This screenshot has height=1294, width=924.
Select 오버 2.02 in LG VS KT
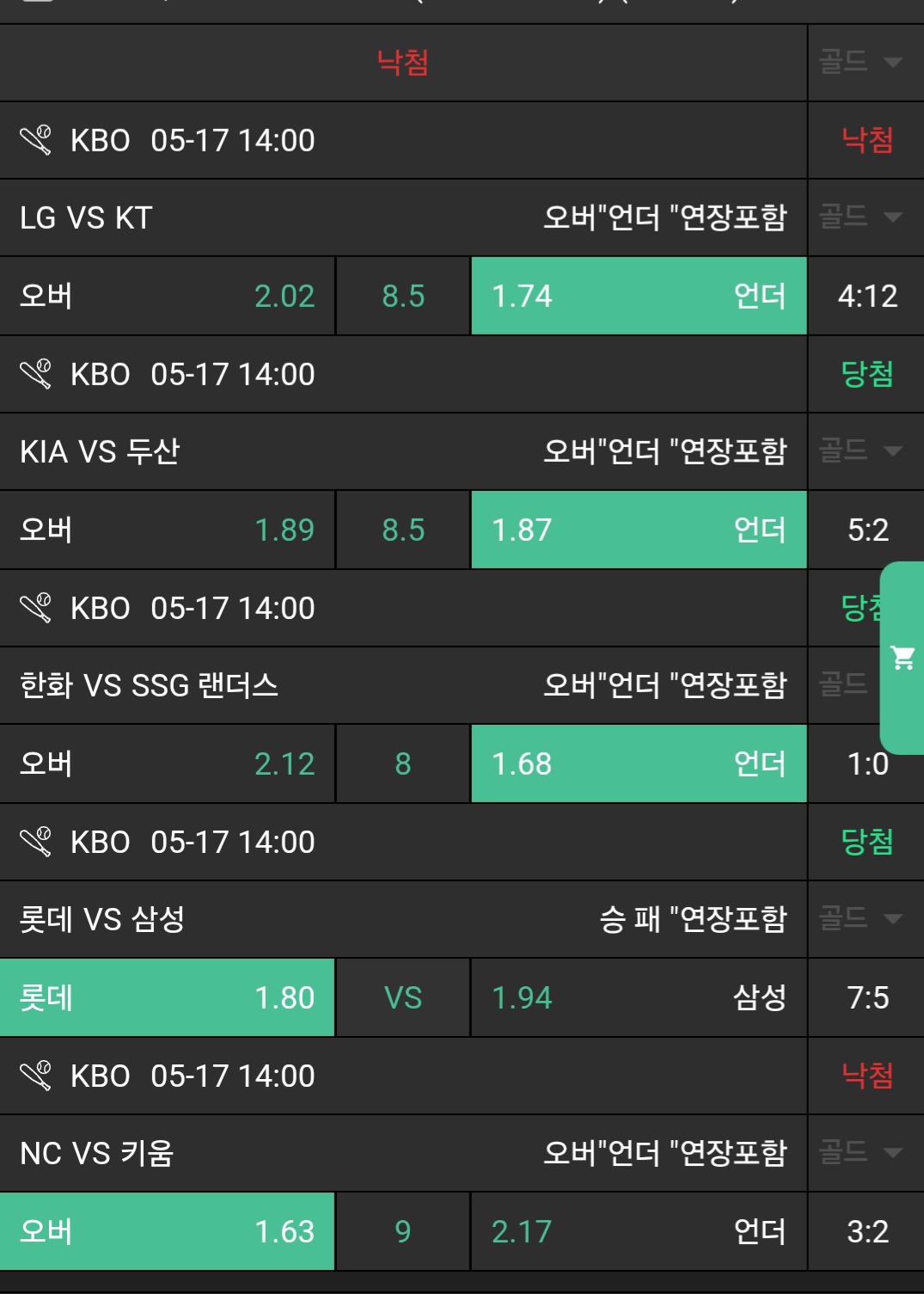[167, 296]
